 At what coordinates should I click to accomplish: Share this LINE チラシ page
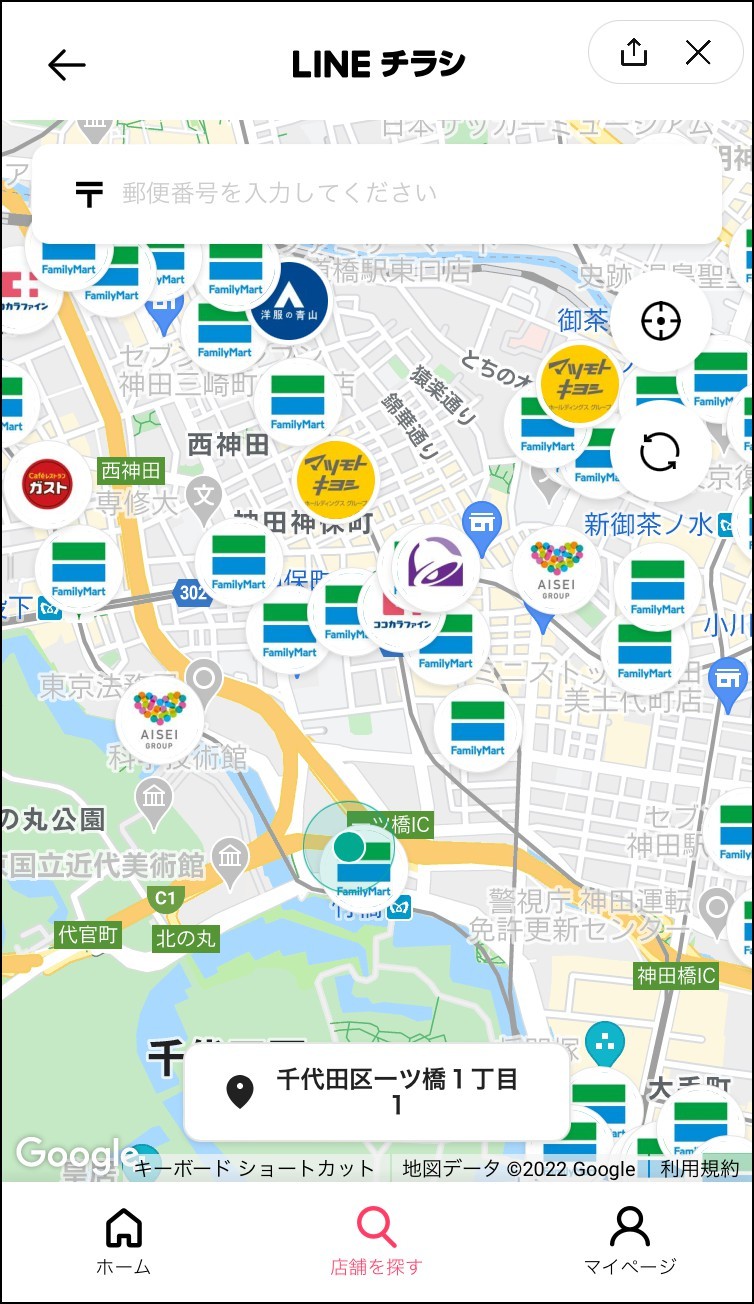[x=634, y=52]
